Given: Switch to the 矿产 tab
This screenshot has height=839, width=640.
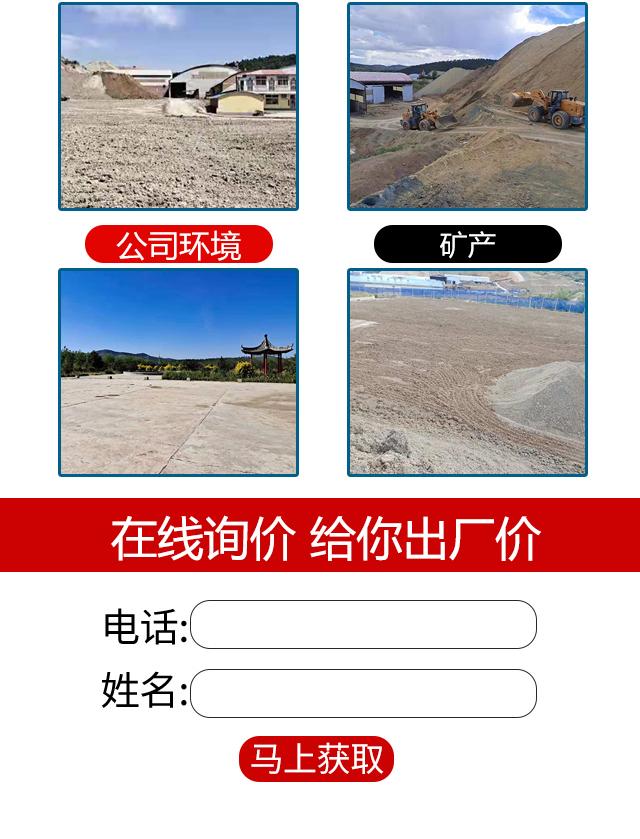Looking at the screenshot, I should pyautogui.click(x=467, y=245).
